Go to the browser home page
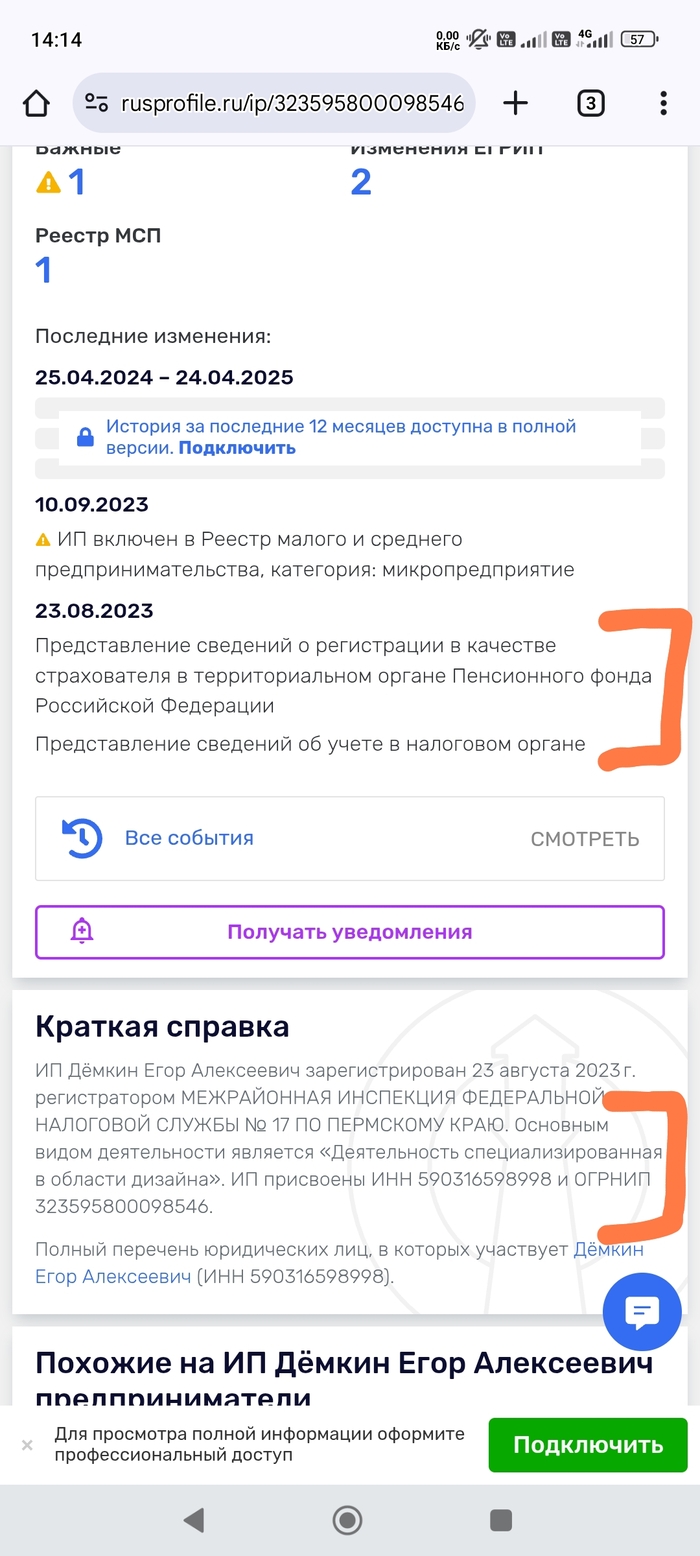Screen dimensions: 700x1556 click(x=36, y=103)
